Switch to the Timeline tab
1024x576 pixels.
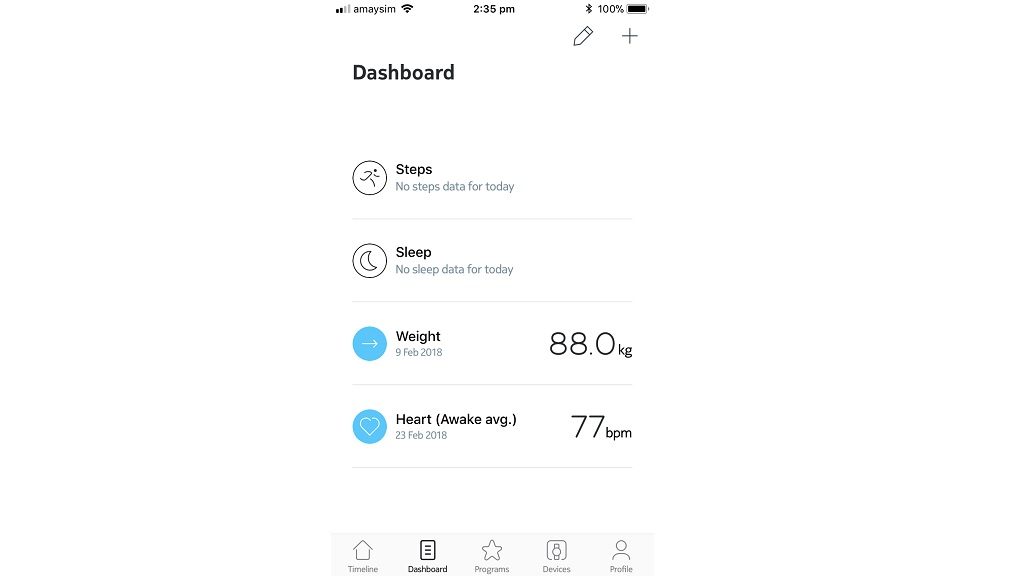363,556
